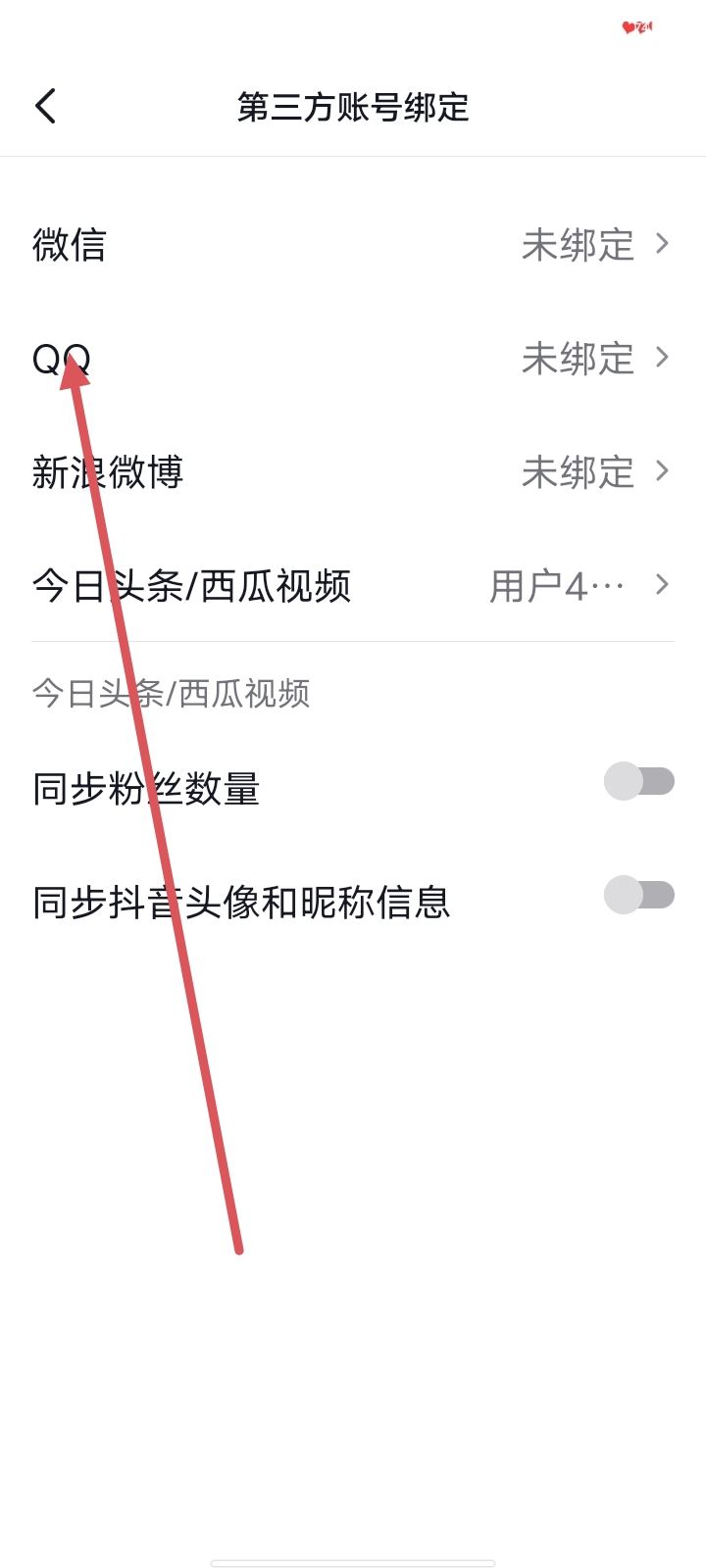Expand the QQ row chevron
The height and width of the screenshot is (1568, 706).
(x=662, y=359)
